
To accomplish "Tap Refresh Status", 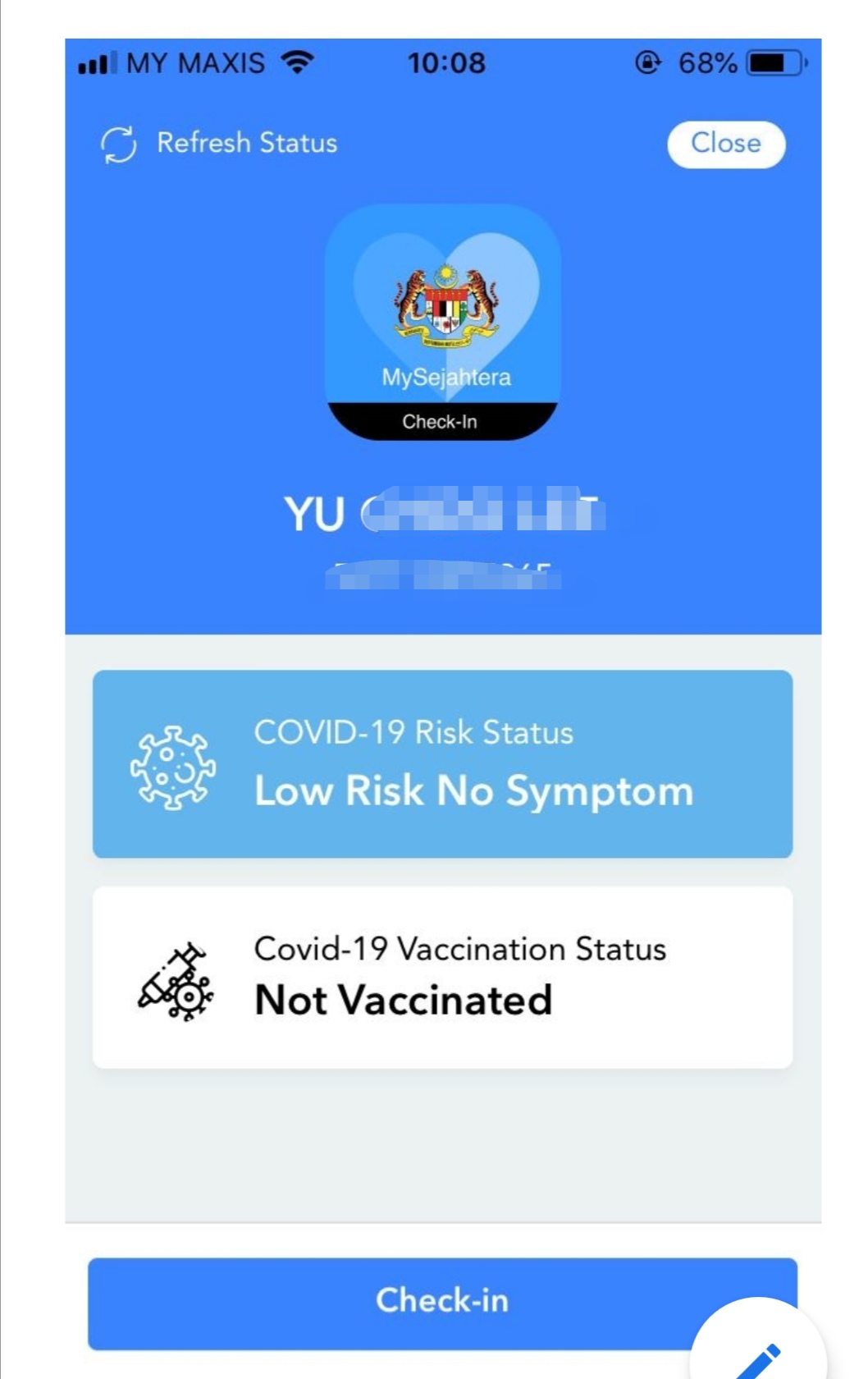I will (x=219, y=144).
